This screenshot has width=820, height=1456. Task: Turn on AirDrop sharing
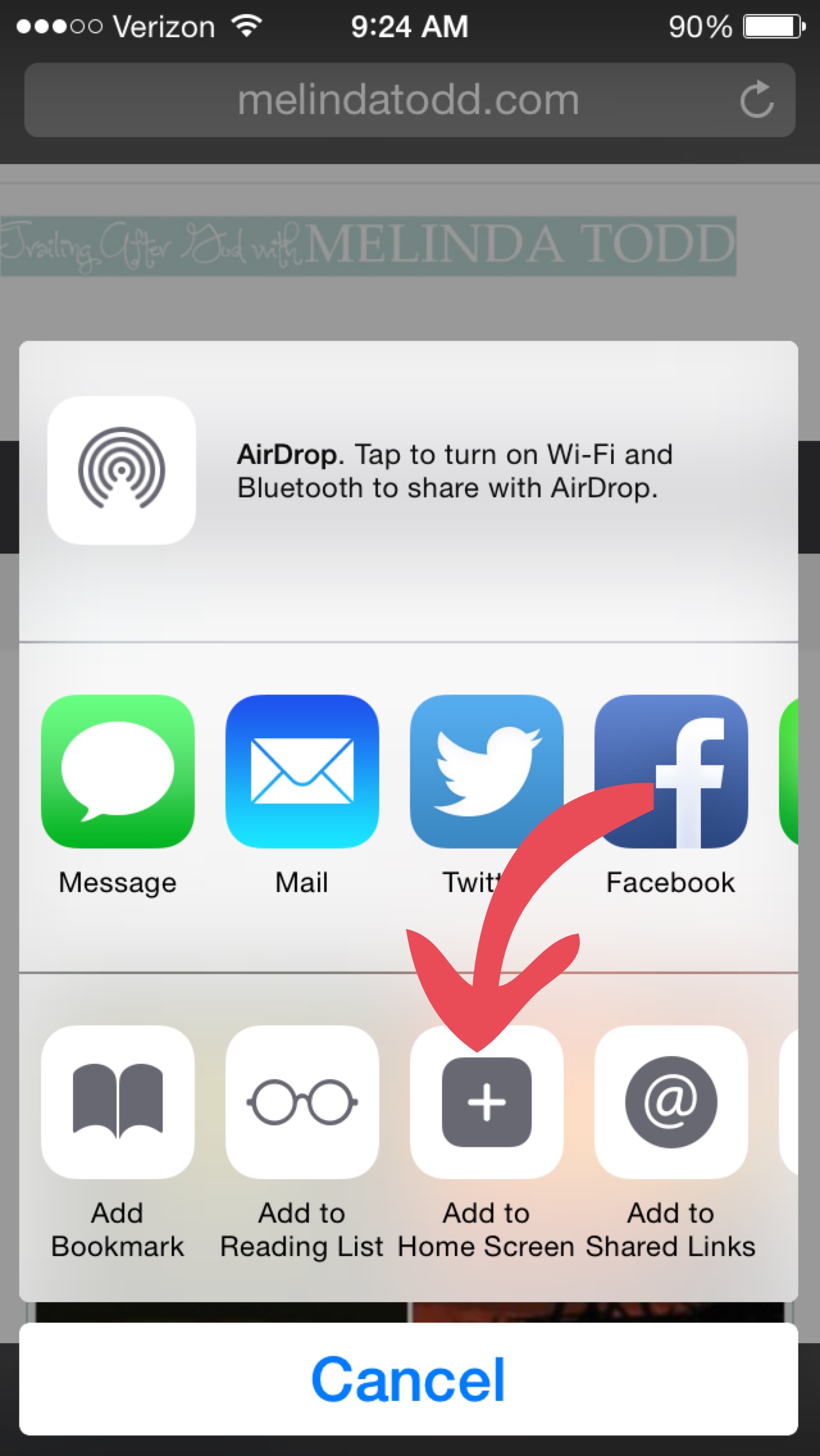tap(122, 470)
